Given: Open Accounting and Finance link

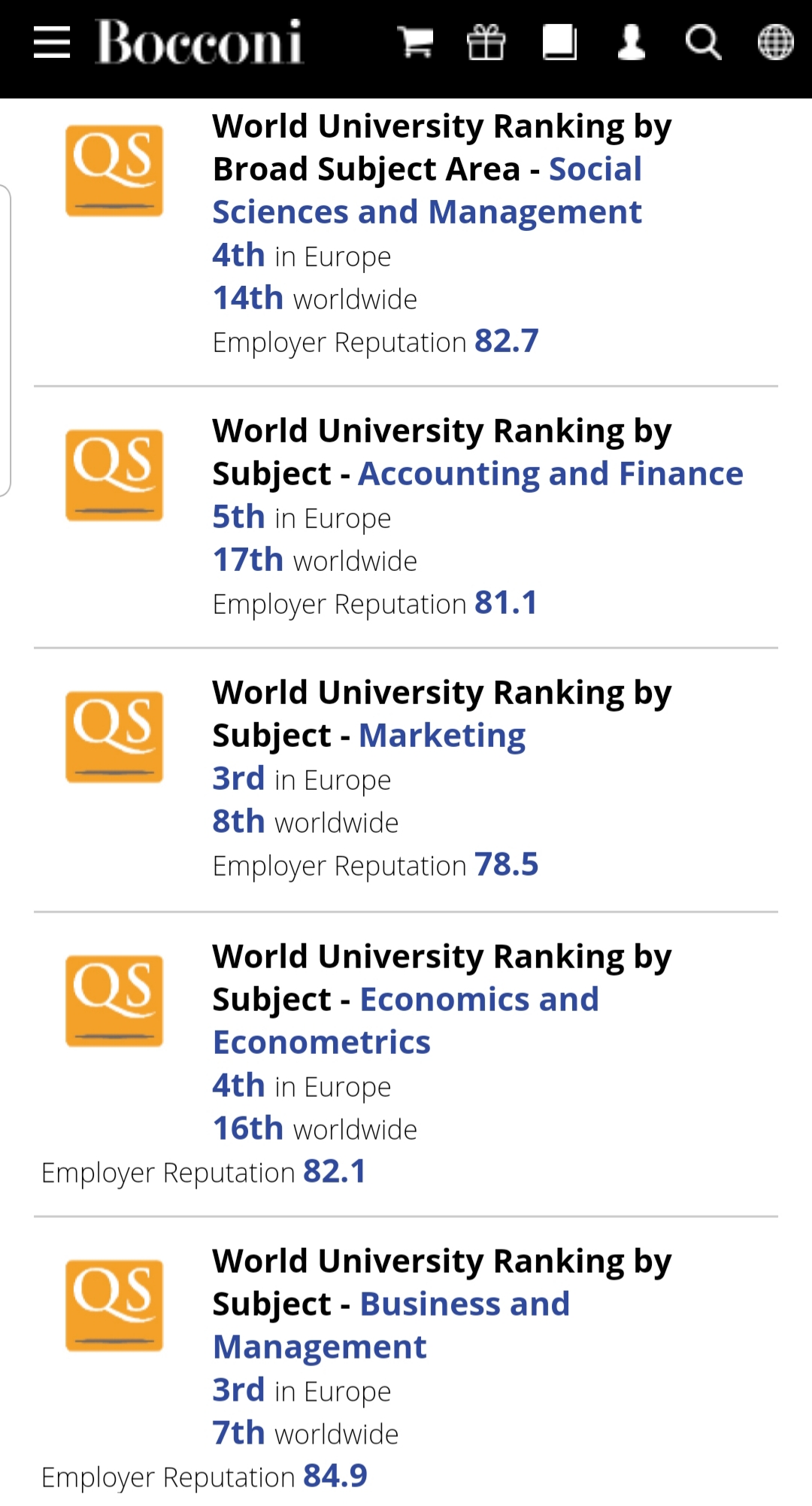Looking at the screenshot, I should coord(550,474).
